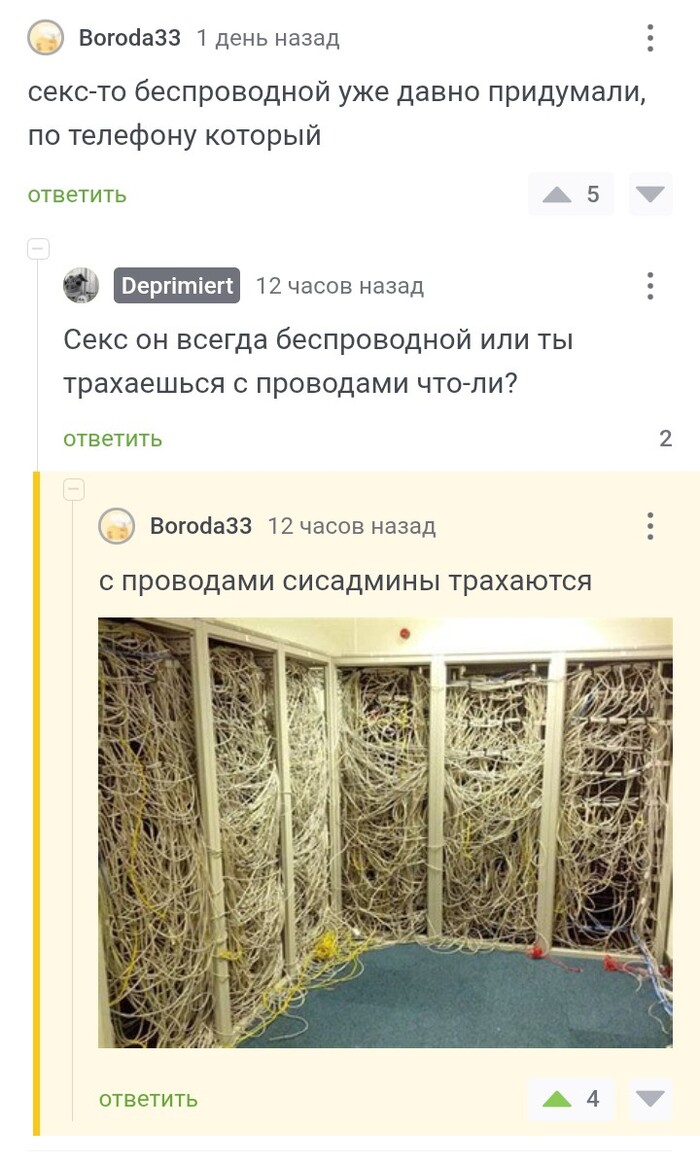This screenshot has height=1163, width=700.
Task: Collapse the thread under Deprimiert's comment
Action: [73, 490]
